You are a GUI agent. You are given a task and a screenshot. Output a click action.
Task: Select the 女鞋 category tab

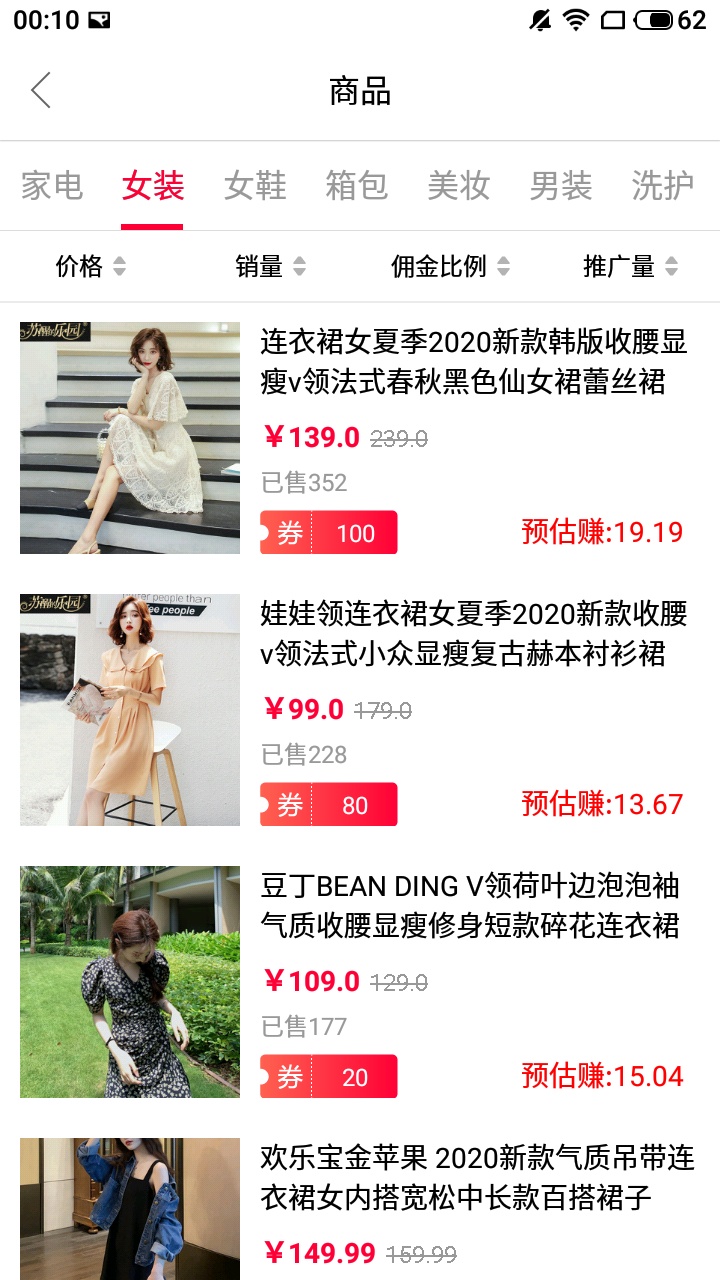click(255, 186)
